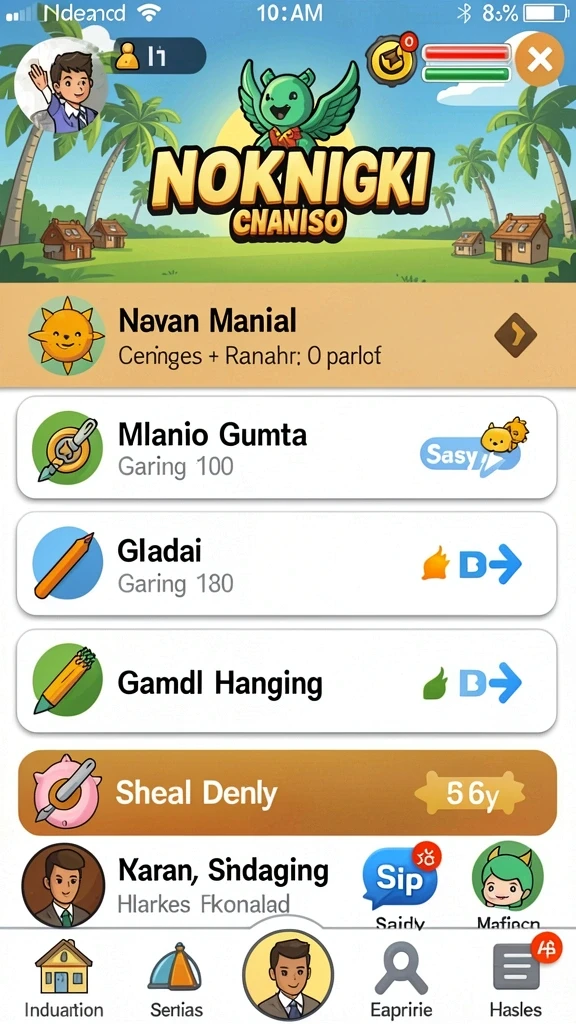Open the Navan Manial row
Viewport: 576px width, 1024px height.
pyautogui.click(x=288, y=336)
